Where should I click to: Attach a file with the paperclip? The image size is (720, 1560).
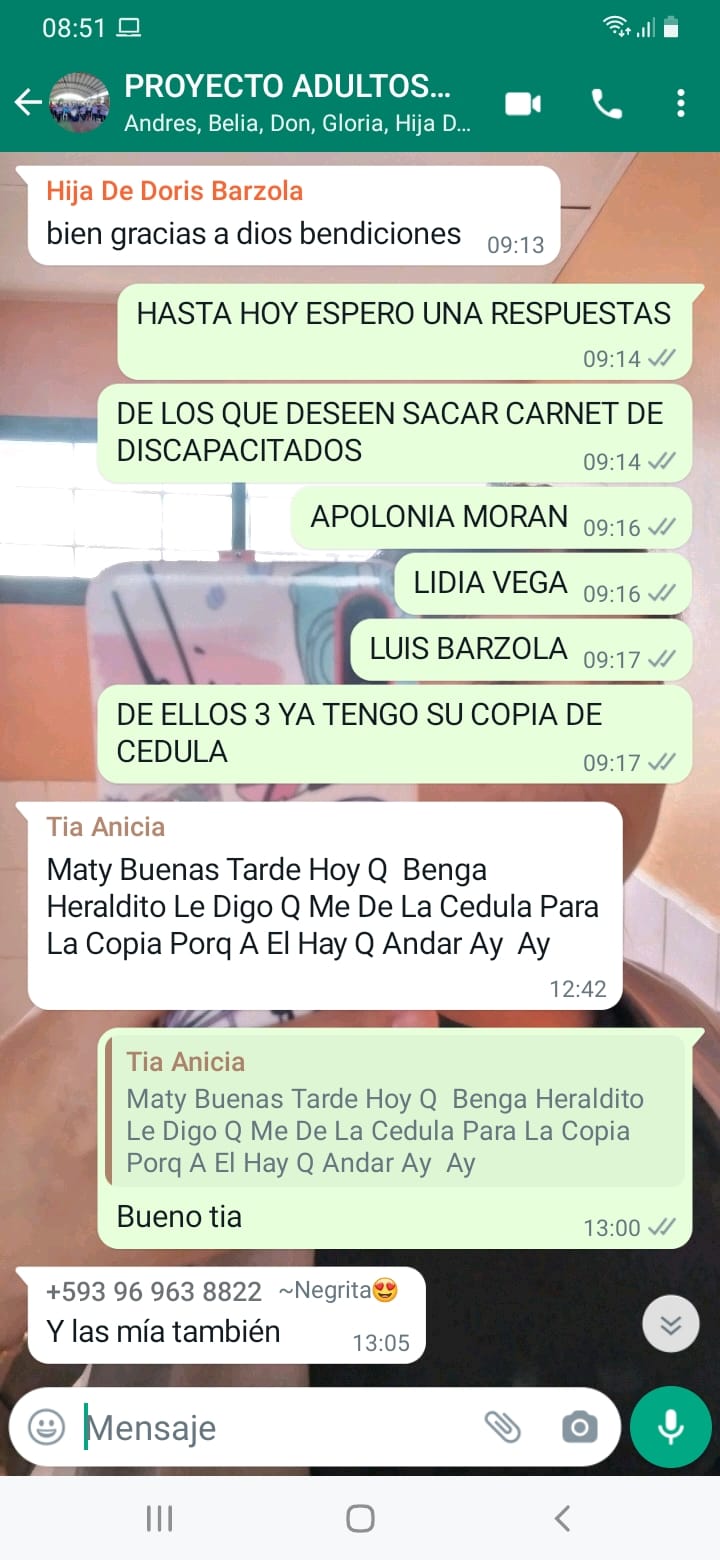pyautogui.click(x=502, y=1427)
